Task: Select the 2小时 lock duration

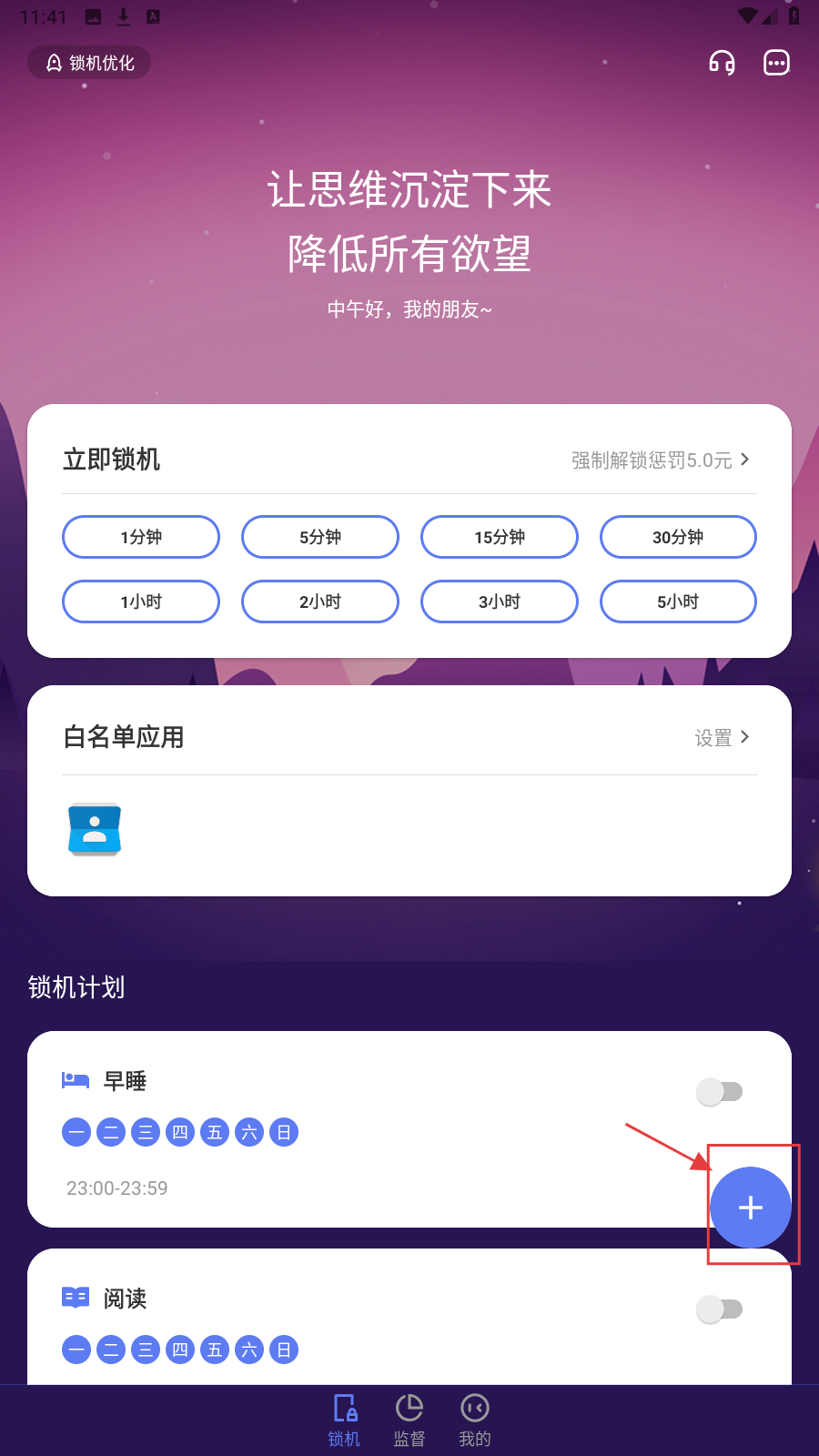Action: click(320, 602)
